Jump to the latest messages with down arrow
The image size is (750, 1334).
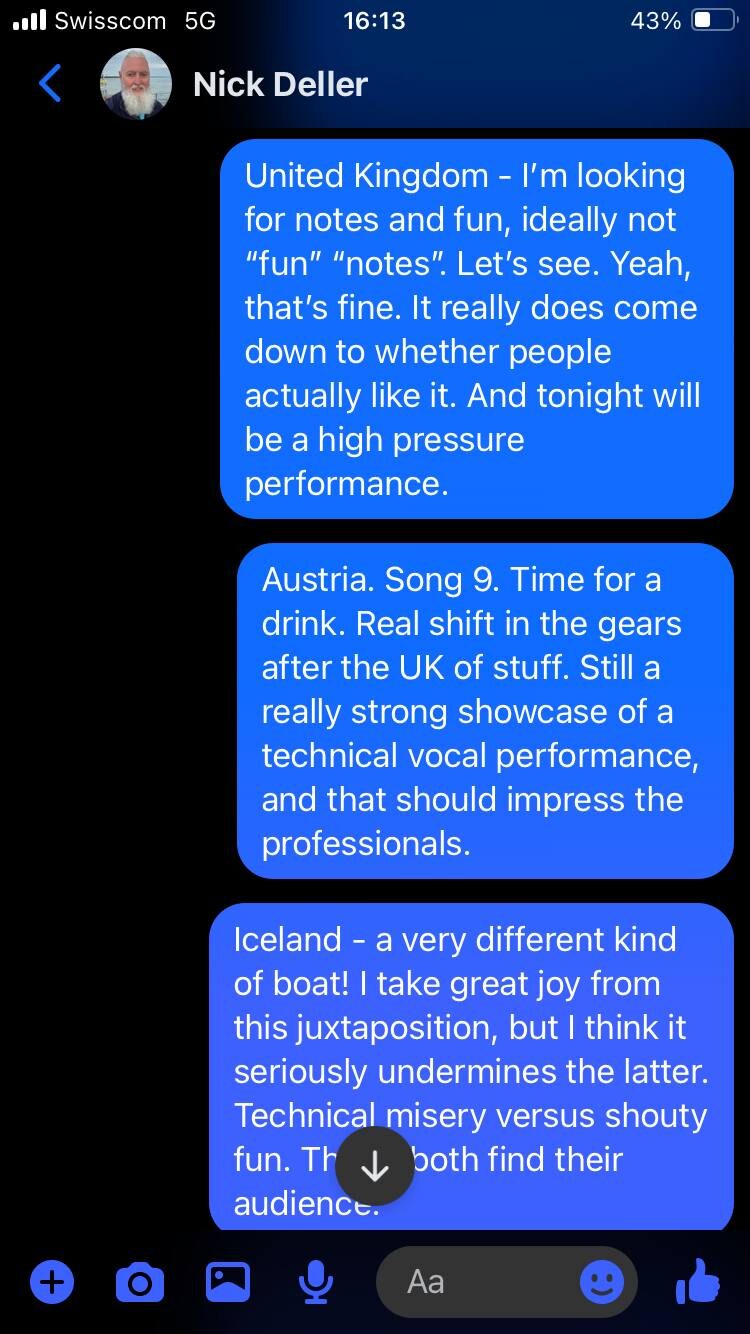374,1166
